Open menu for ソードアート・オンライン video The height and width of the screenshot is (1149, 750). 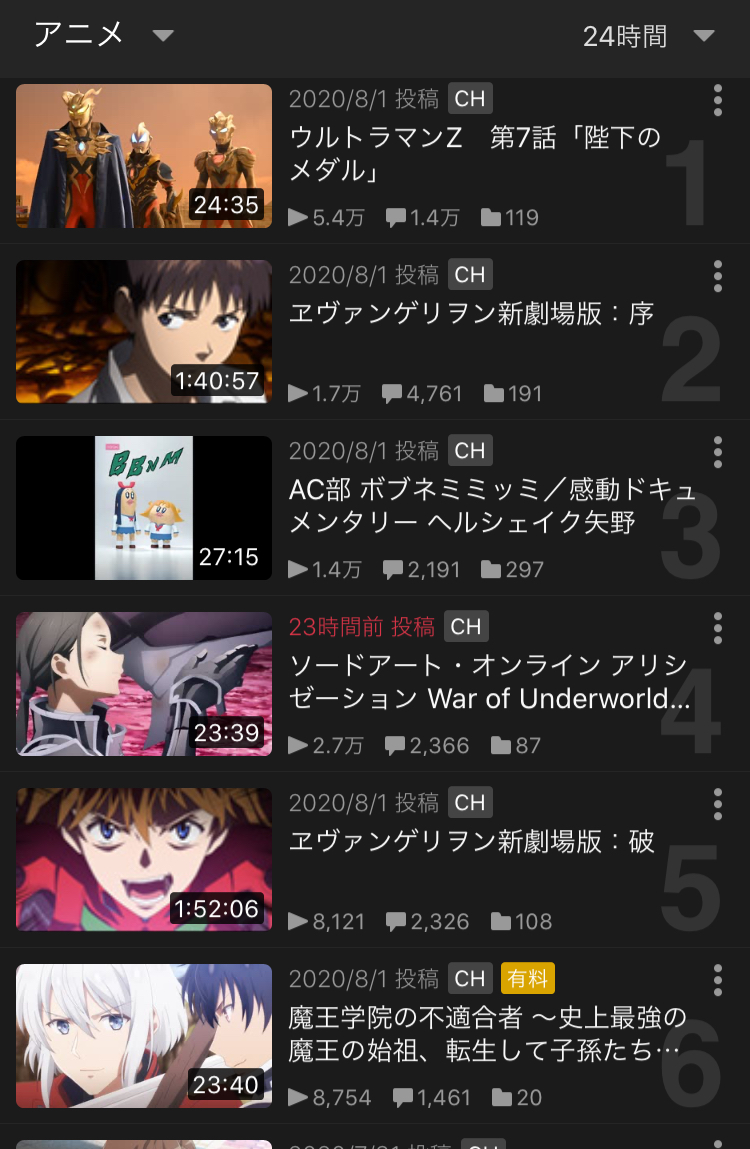[717, 628]
